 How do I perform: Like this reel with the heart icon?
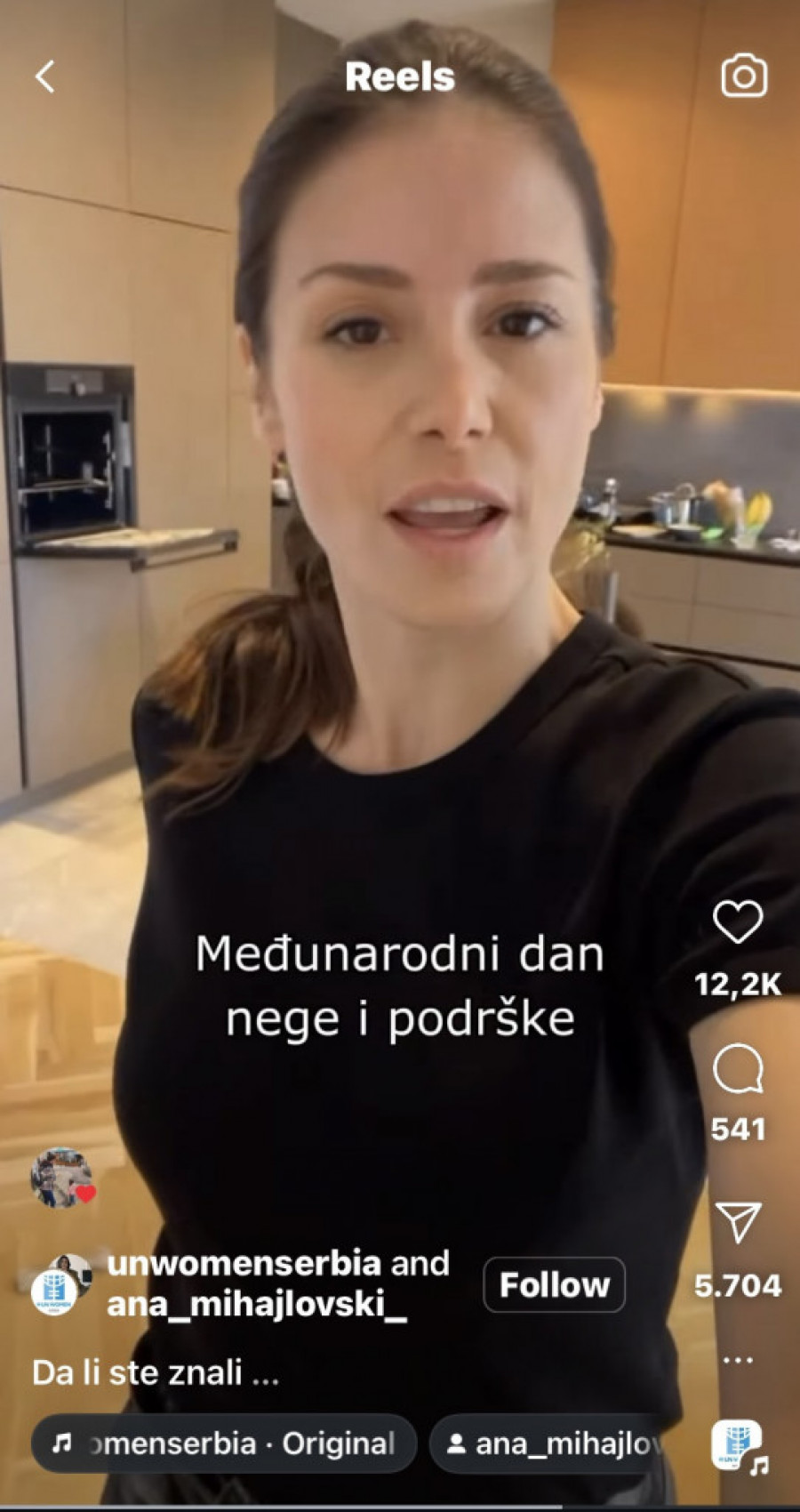[738, 921]
